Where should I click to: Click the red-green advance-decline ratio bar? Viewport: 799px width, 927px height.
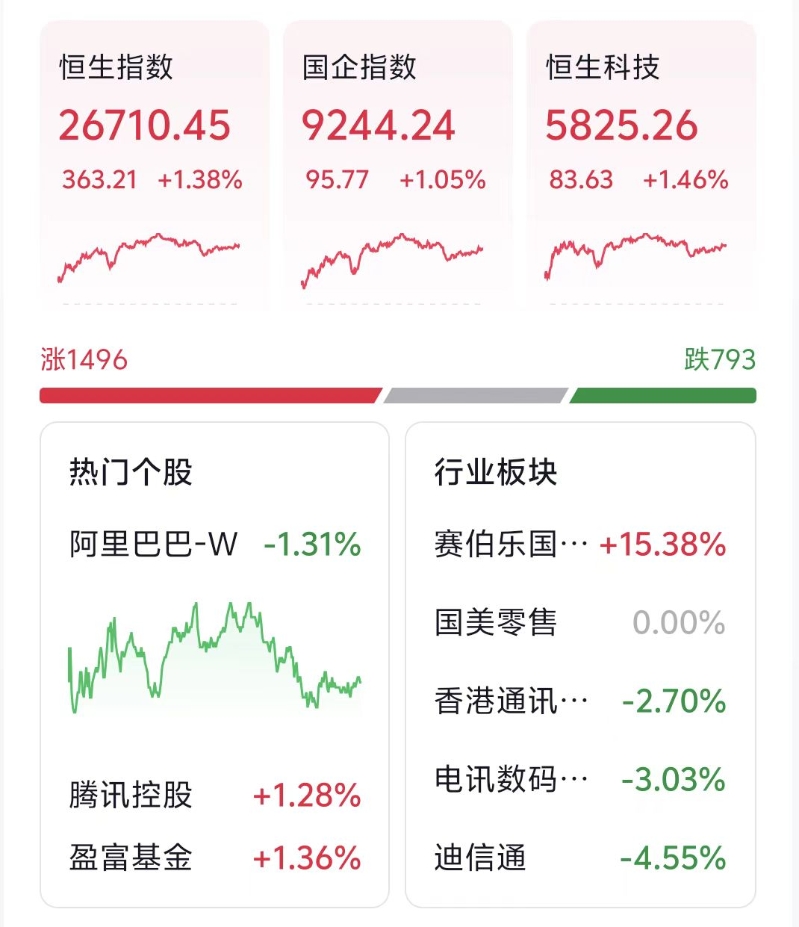pos(400,394)
